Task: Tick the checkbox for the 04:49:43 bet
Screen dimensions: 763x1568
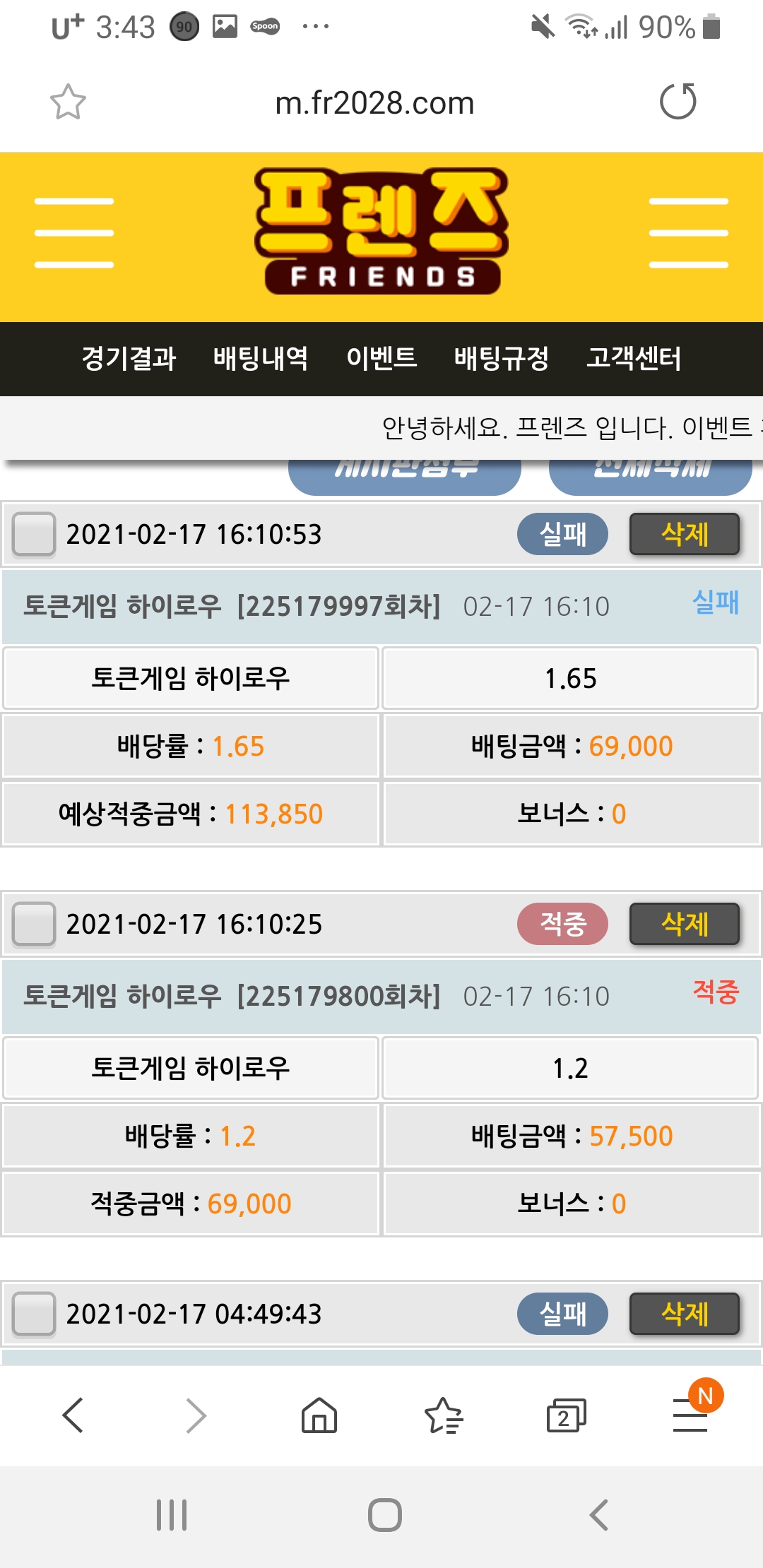Action: tap(34, 1314)
